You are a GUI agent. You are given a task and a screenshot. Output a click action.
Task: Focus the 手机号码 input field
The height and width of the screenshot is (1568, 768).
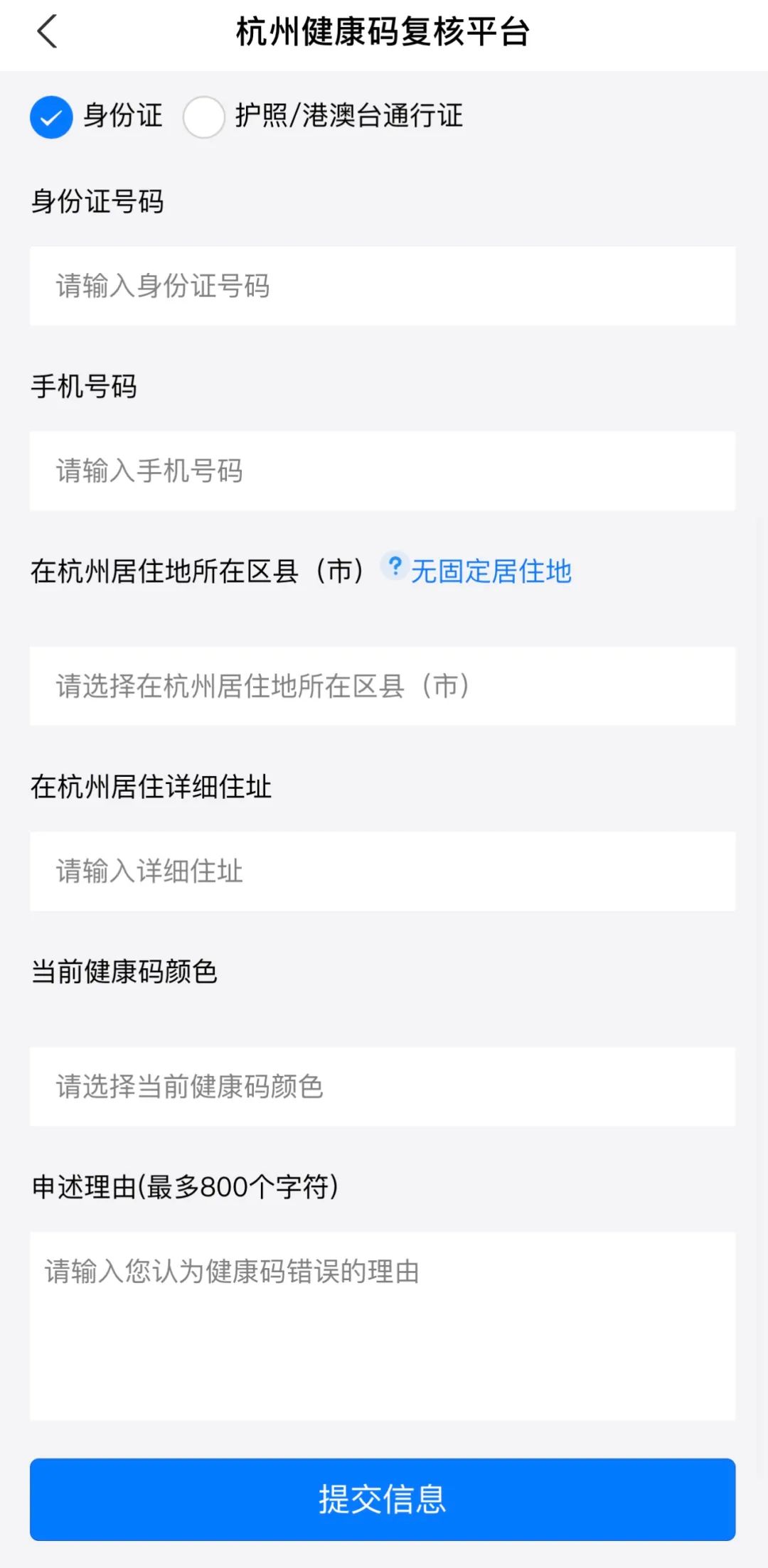(383, 471)
